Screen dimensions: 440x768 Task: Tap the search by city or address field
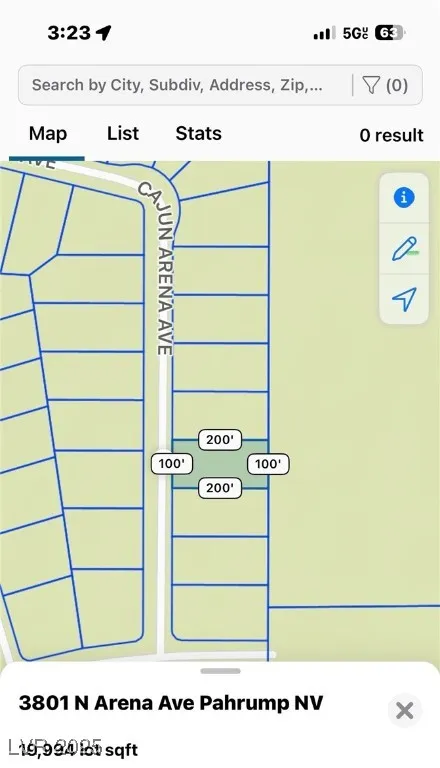click(x=186, y=85)
